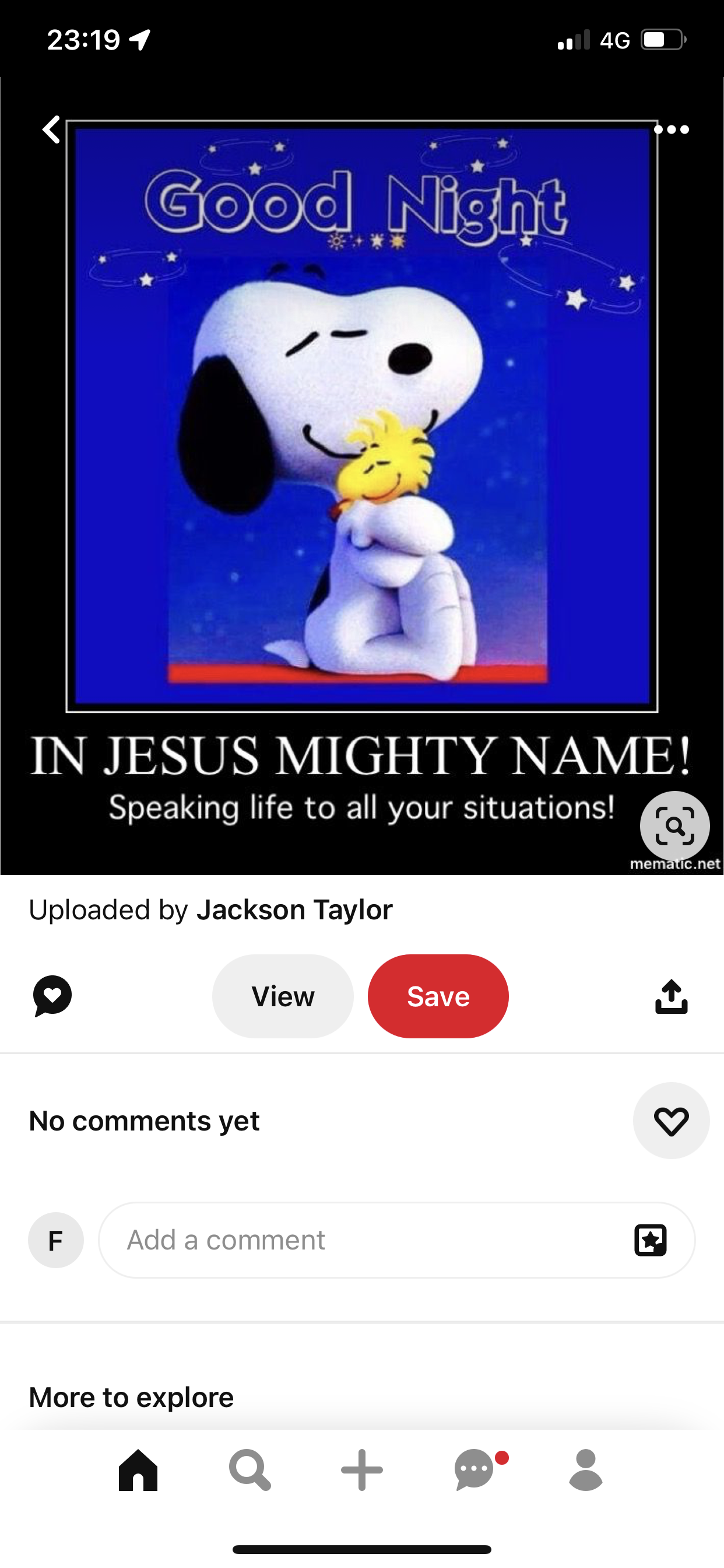724x1568 pixels.
Task: Open uploader Jackson Taylor's profile
Action: click(294, 910)
